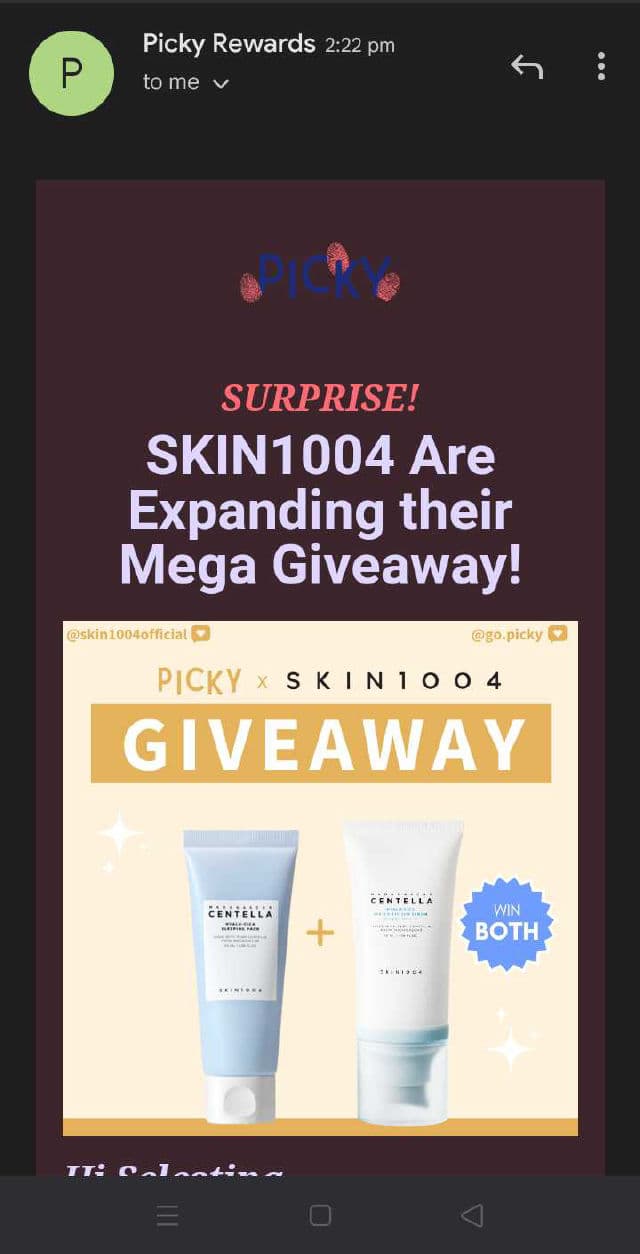This screenshot has height=1254, width=640.
Task: Go to the home screen
Action: point(320,1215)
